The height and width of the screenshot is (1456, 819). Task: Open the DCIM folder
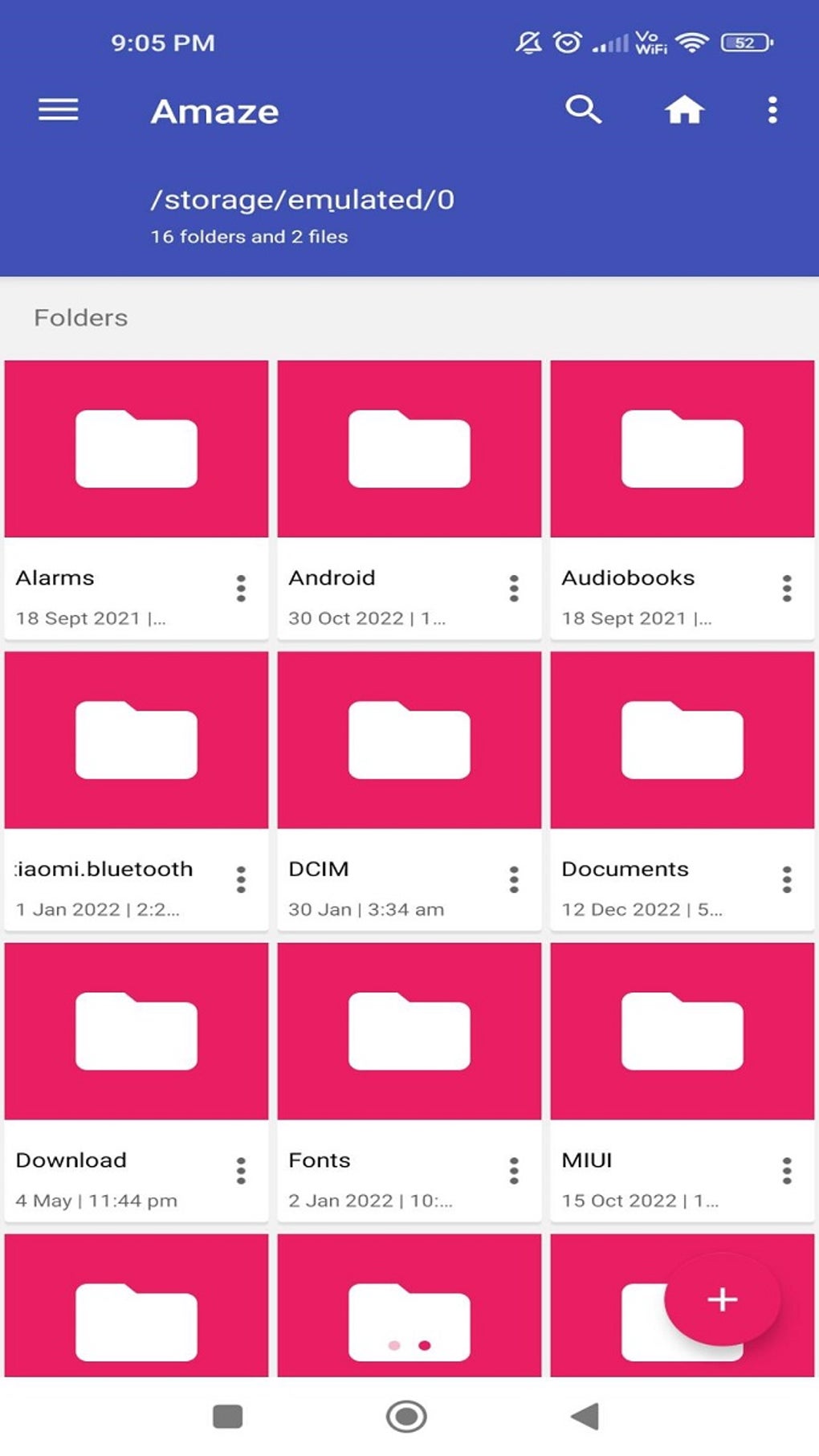(x=409, y=791)
